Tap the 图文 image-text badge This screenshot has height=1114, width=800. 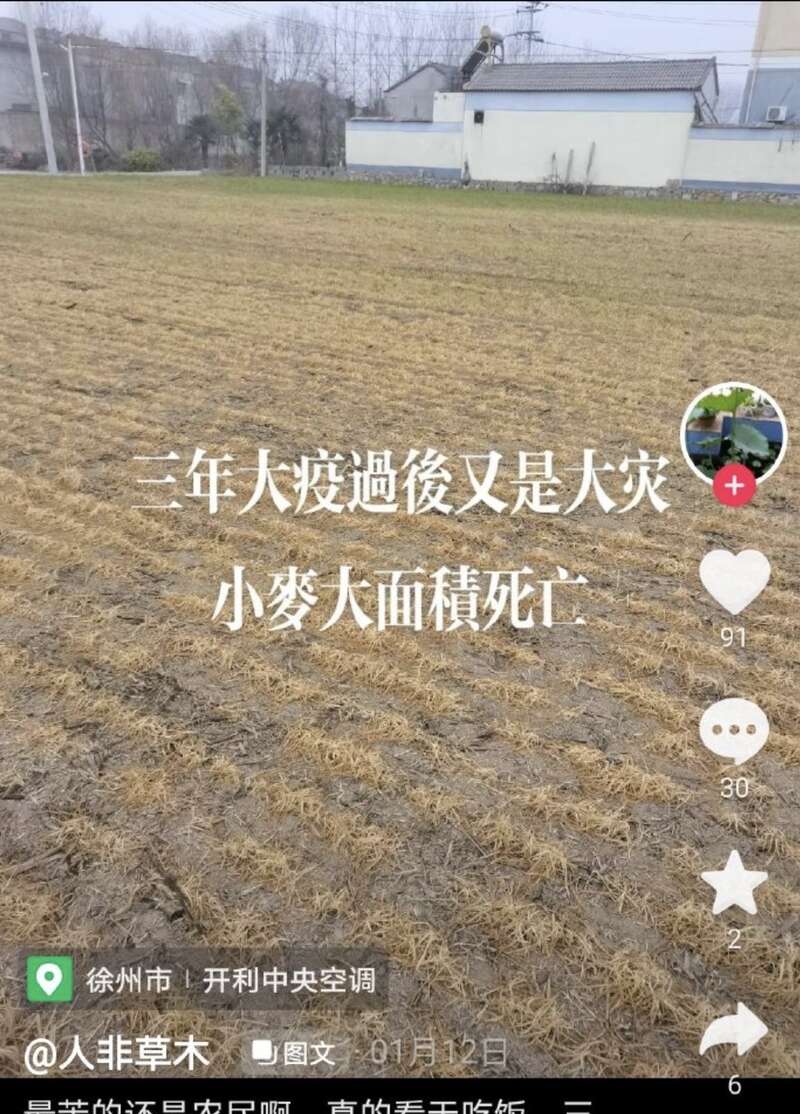pyautogui.click(x=294, y=1053)
